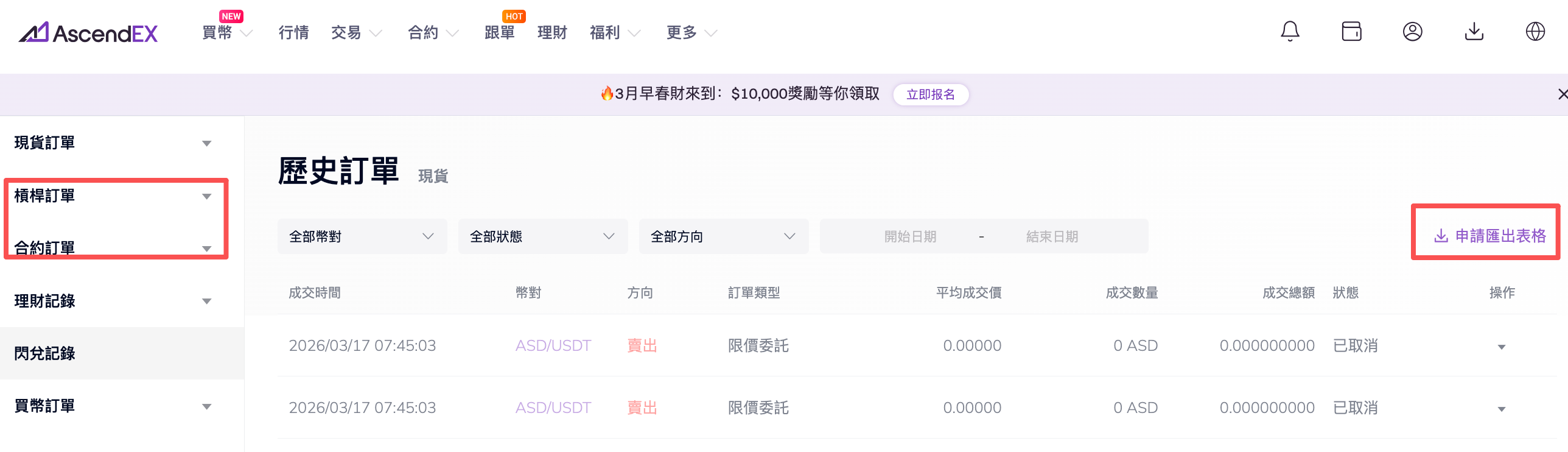This screenshot has width=1568, height=452.
Task: Open the 全部幣對 dropdown
Action: (362, 236)
